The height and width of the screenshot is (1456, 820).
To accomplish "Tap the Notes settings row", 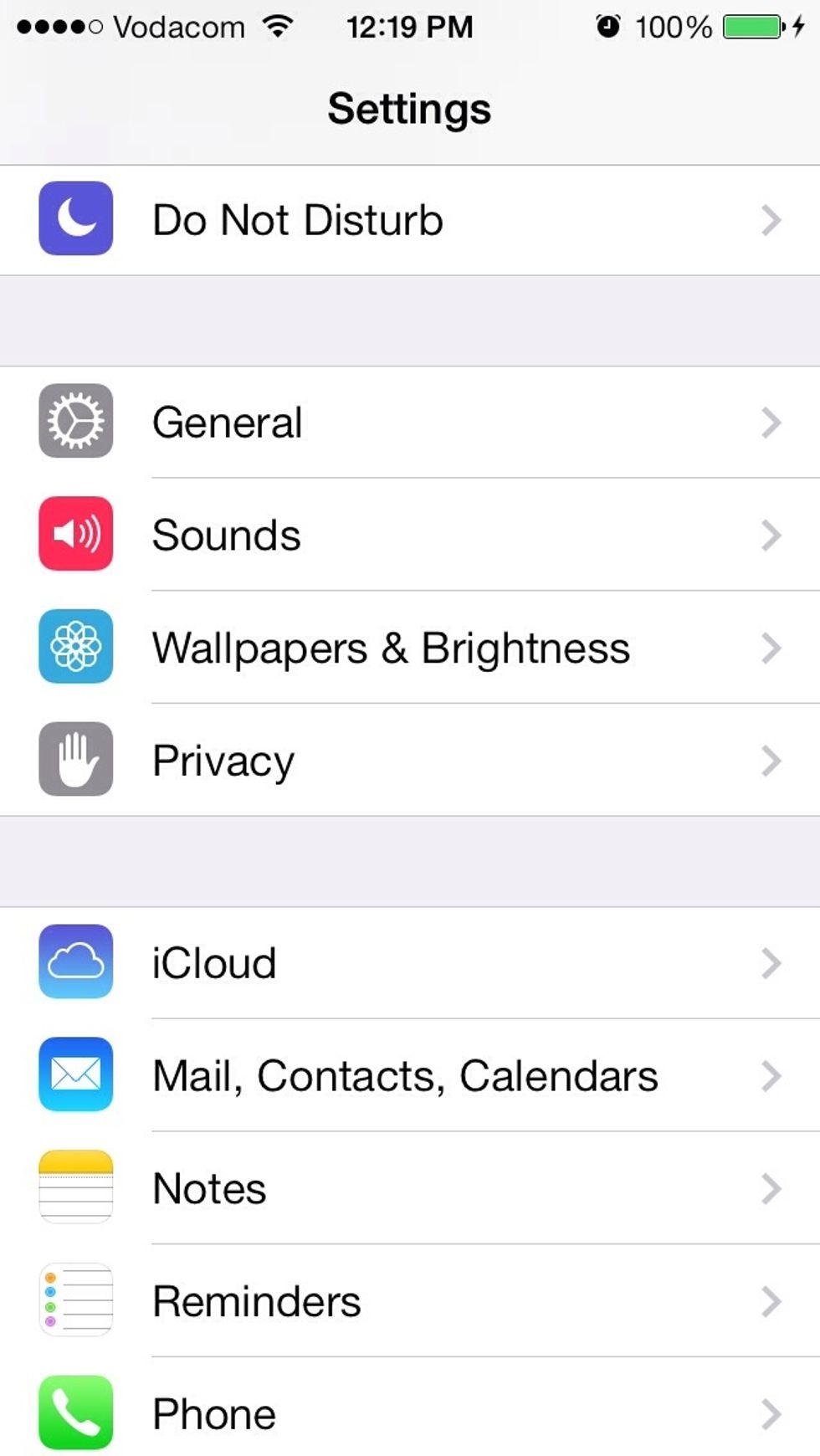I will point(410,1188).
